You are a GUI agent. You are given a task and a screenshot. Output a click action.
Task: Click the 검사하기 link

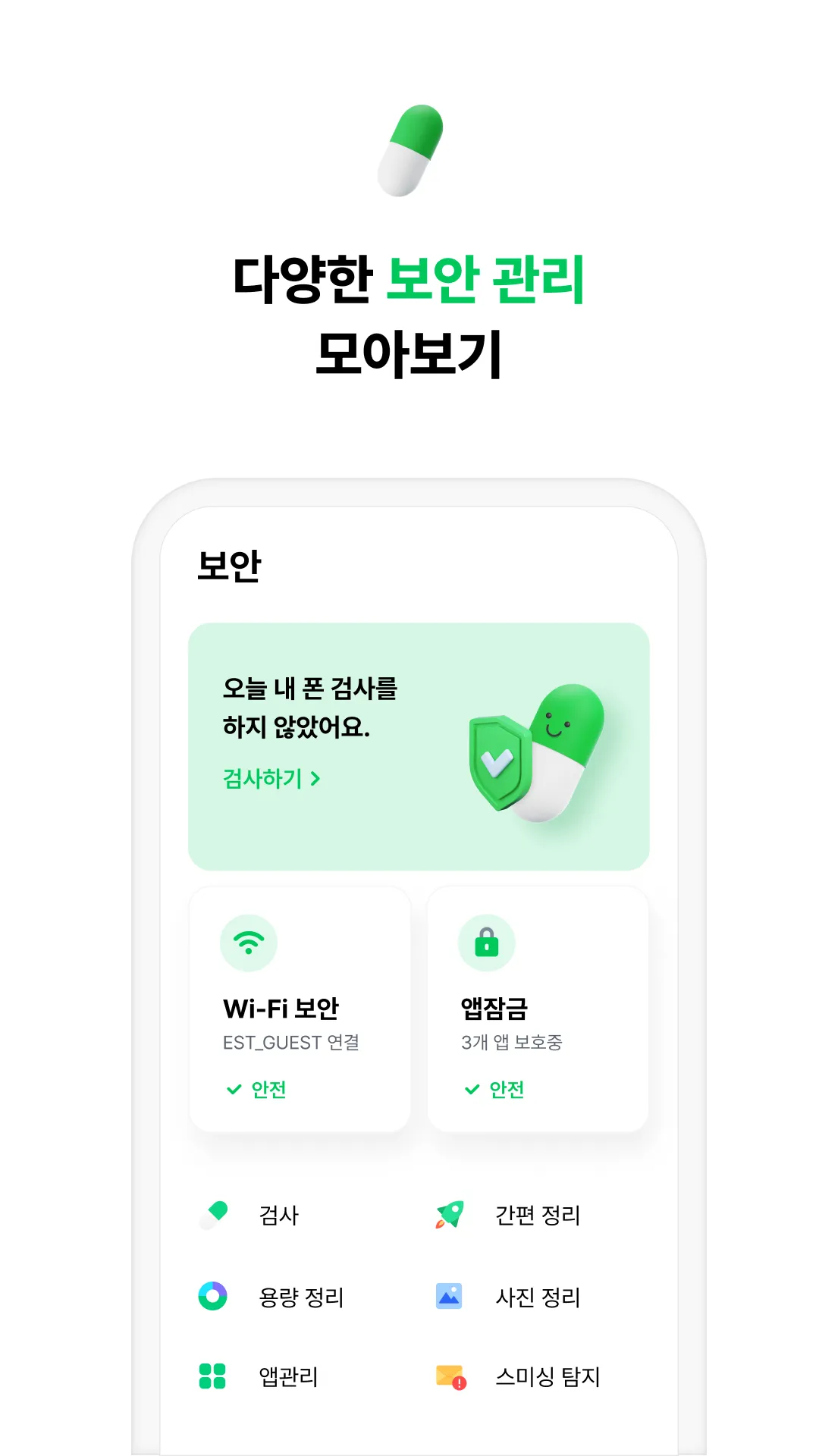pyautogui.click(x=263, y=778)
